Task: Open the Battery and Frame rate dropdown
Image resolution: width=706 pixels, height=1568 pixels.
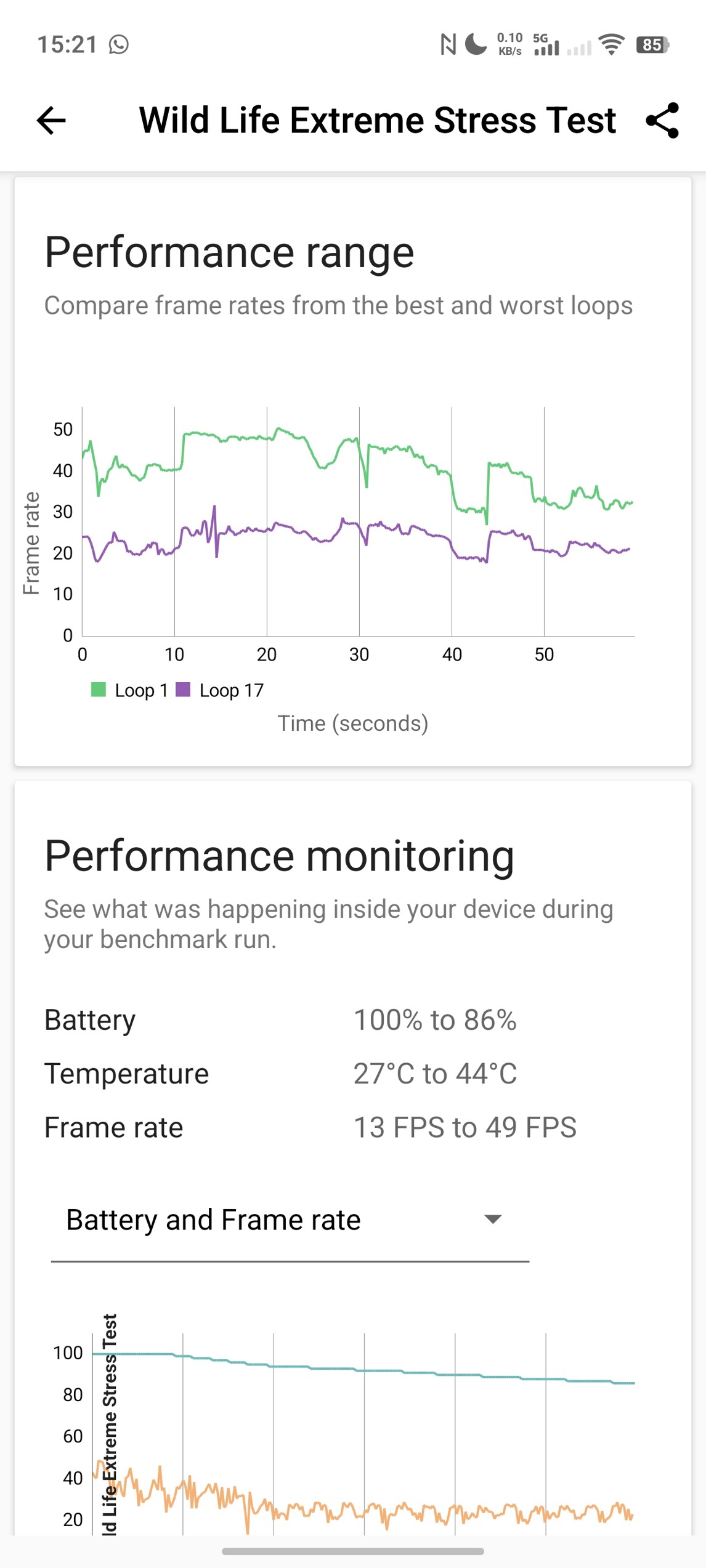Action: pos(290,1220)
